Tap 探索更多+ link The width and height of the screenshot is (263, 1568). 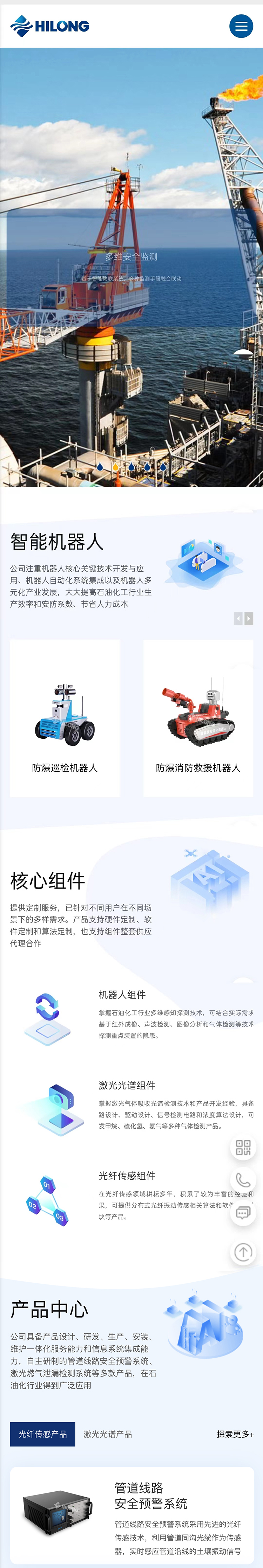click(235, 1434)
